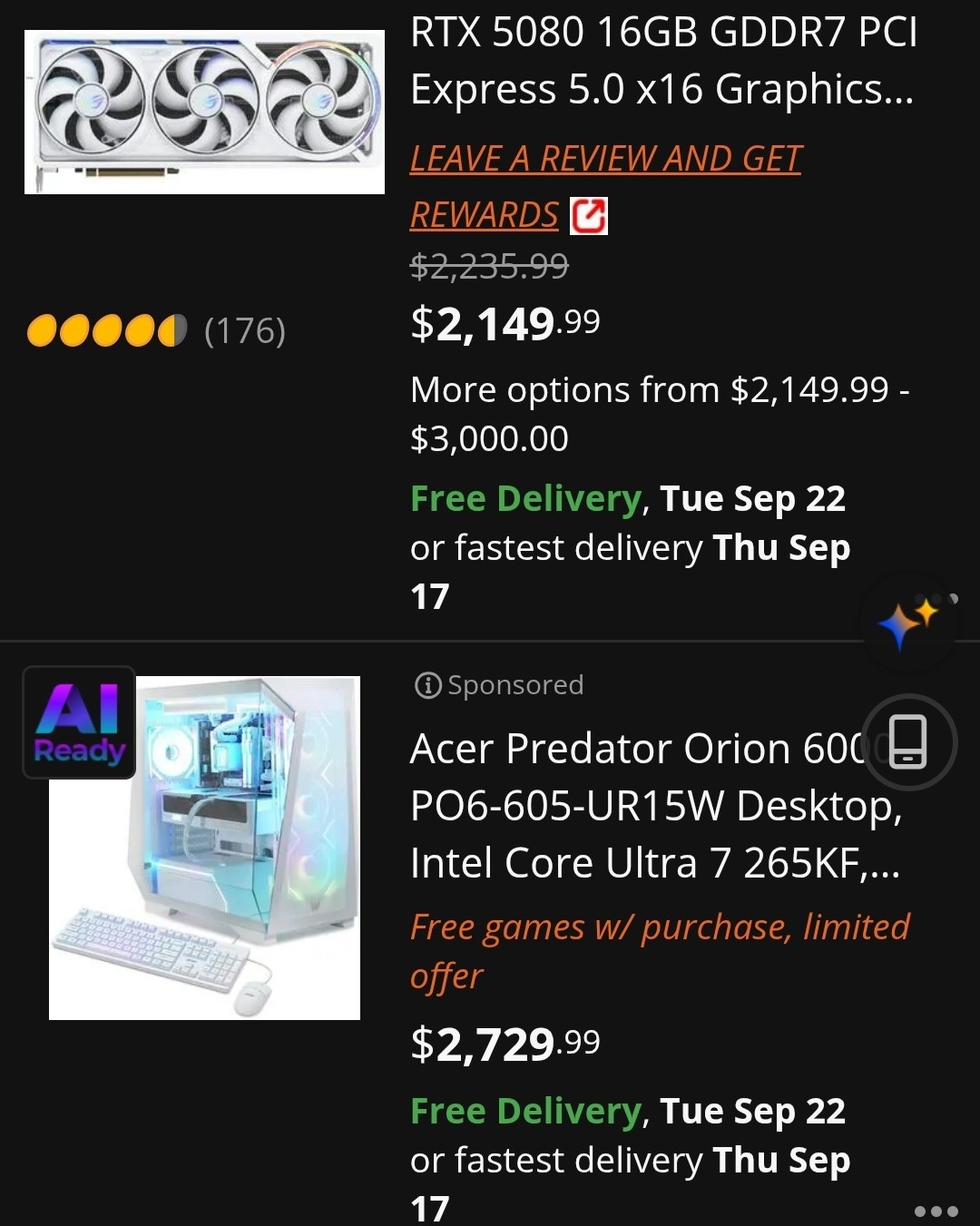Viewport: 980px width, 1226px height.
Task: Show the Sponsored info icon details
Action: tap(426, 685)
